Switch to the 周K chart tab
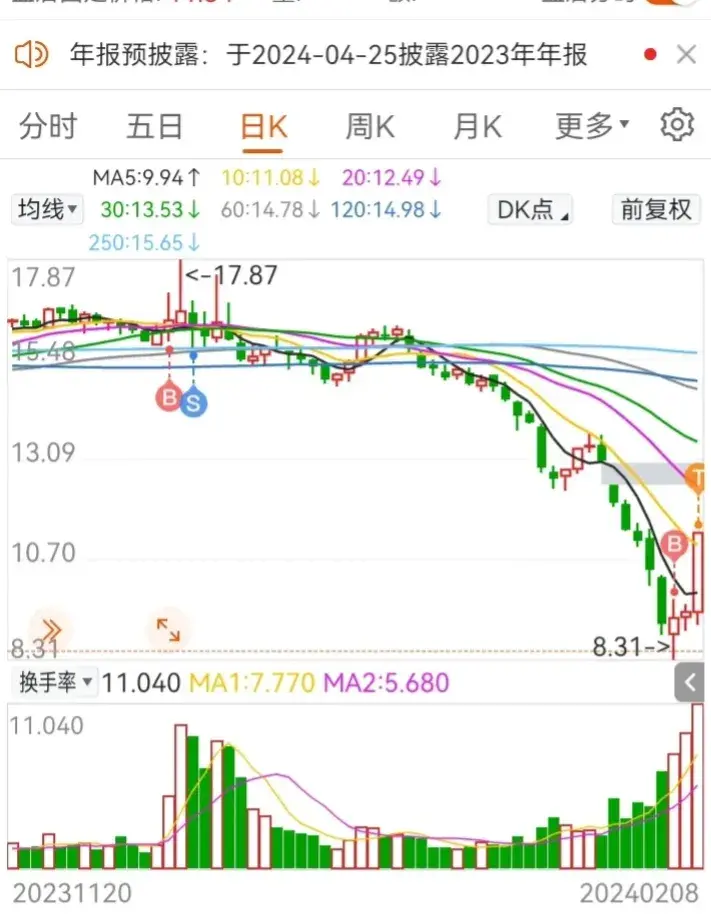Image resolution: width=711 pixels, height=923 pixels. pos(370,127)
